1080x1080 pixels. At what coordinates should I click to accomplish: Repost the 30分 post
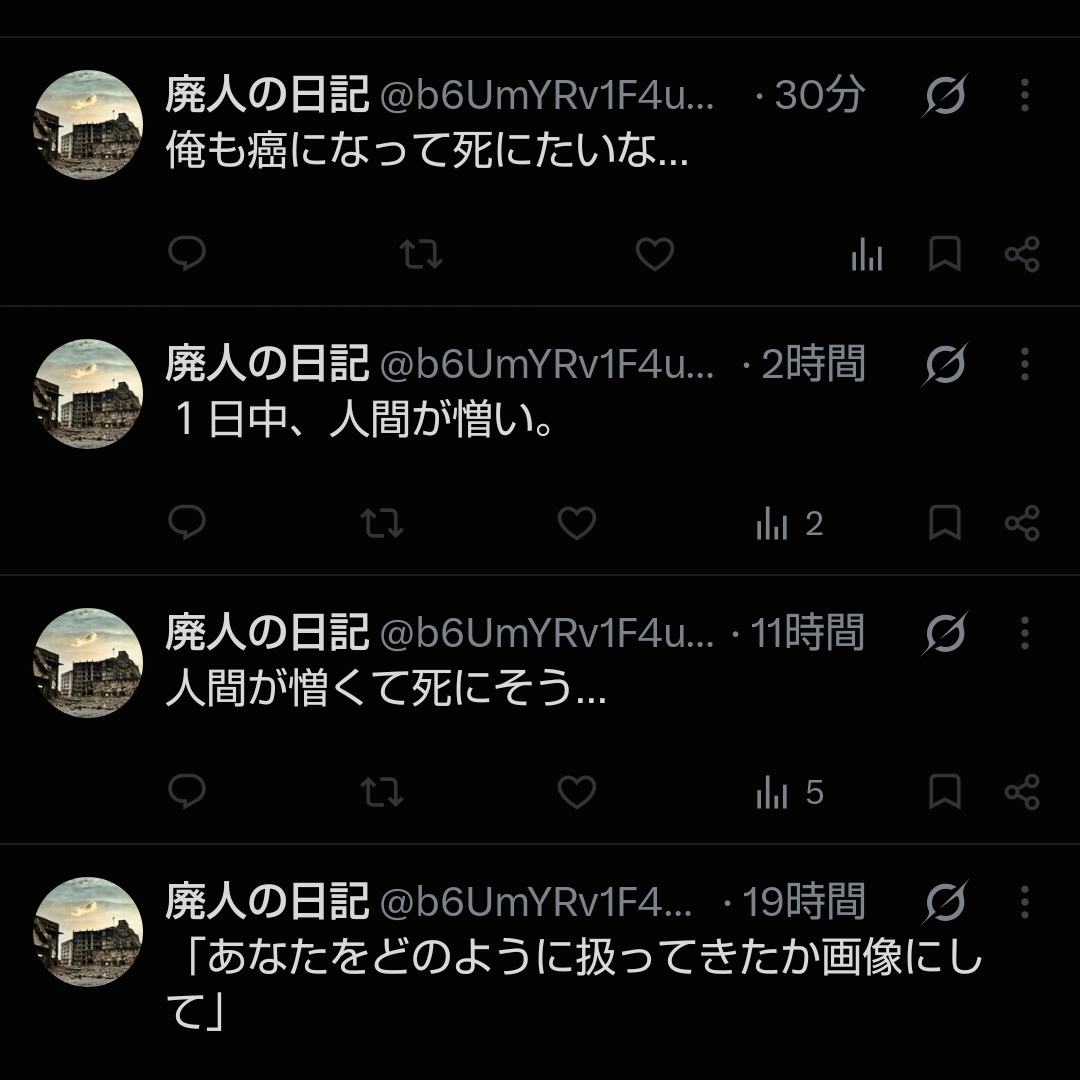point(420,253)
